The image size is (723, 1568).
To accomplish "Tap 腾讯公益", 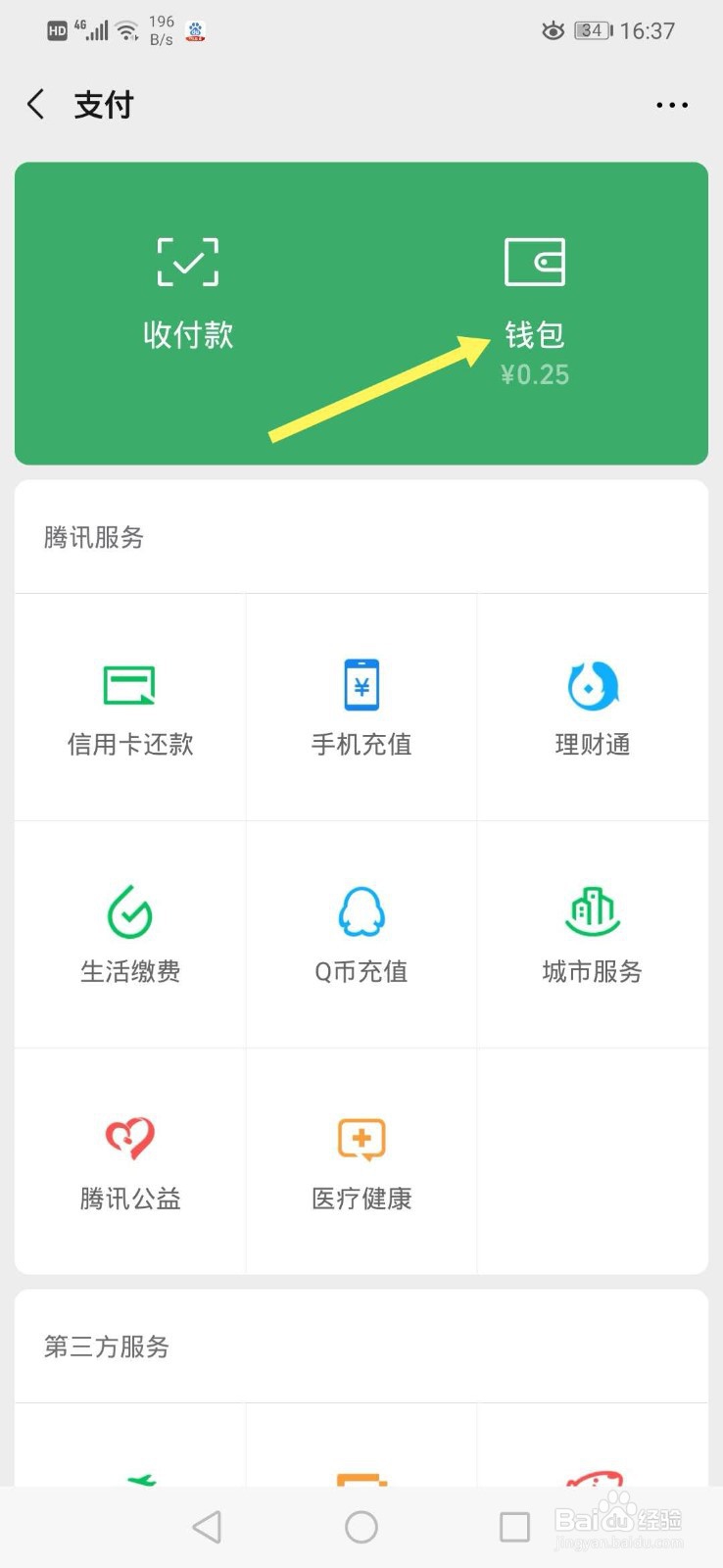I will [x=130, y=1162].
